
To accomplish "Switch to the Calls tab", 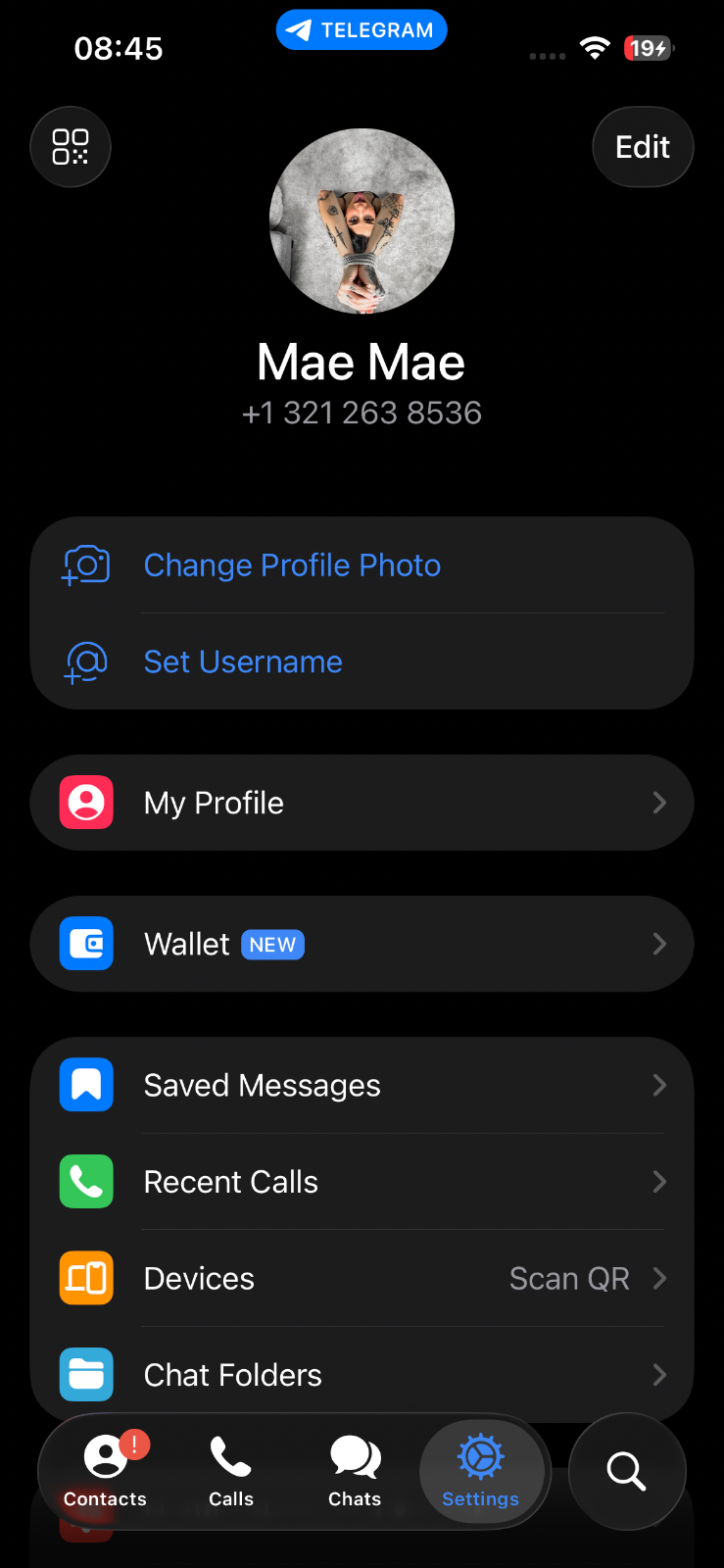I will [231, 1471].
